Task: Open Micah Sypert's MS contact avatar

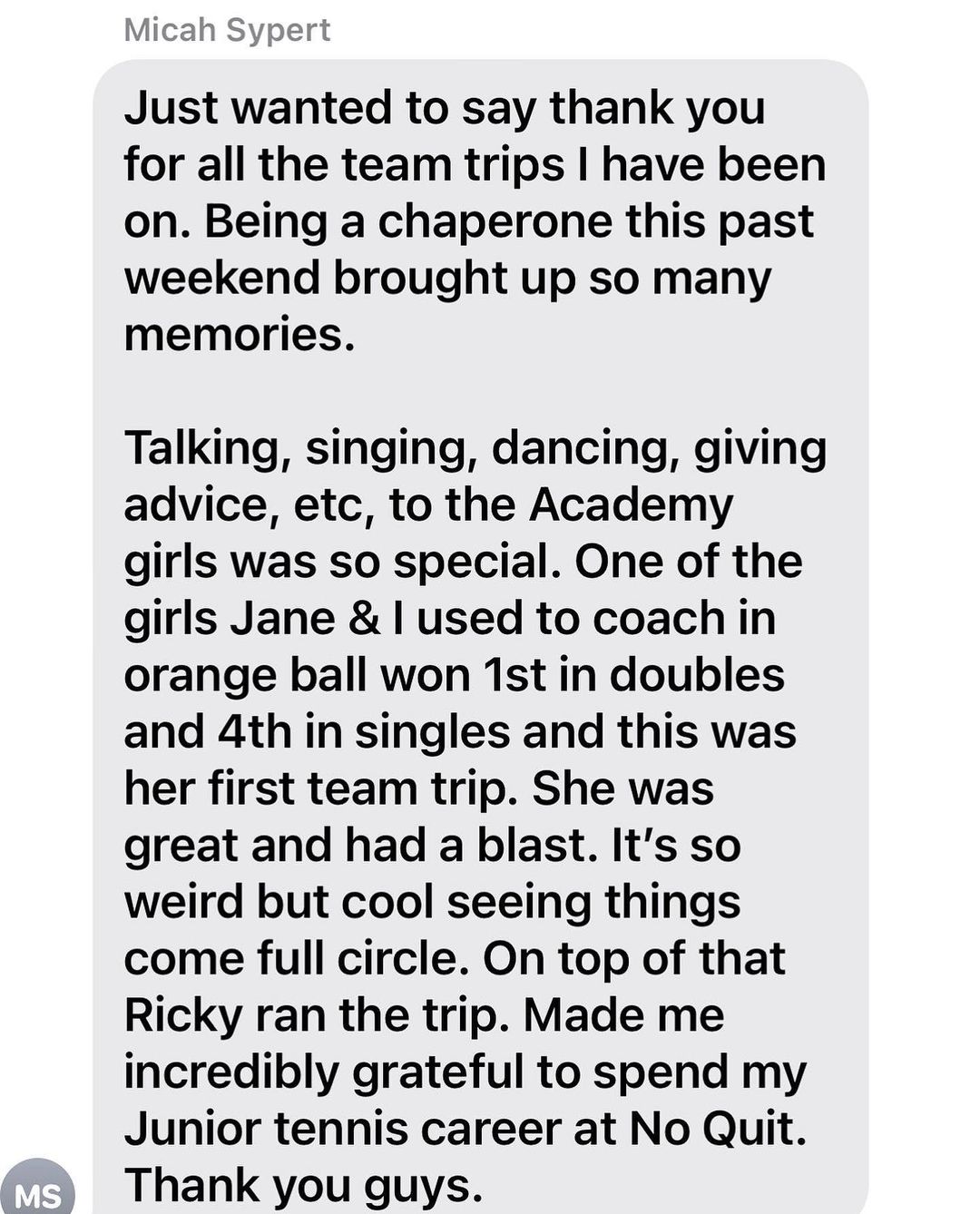Action: 38,1190
